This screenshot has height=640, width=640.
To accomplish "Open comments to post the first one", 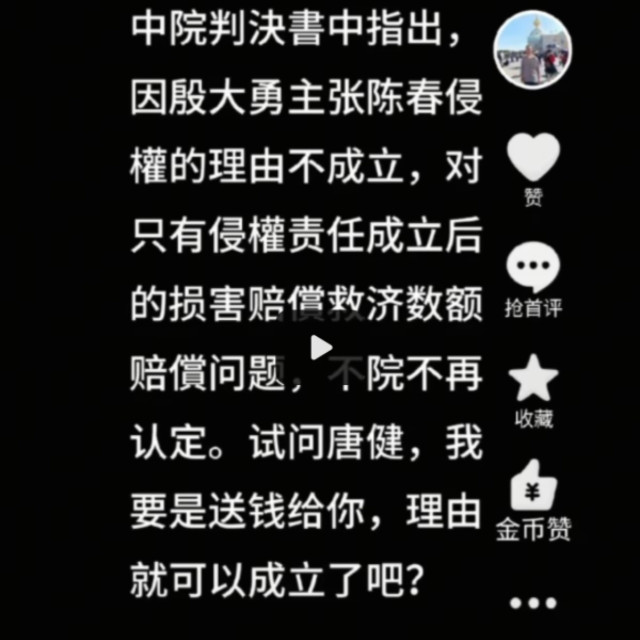I will click(533, 270).
